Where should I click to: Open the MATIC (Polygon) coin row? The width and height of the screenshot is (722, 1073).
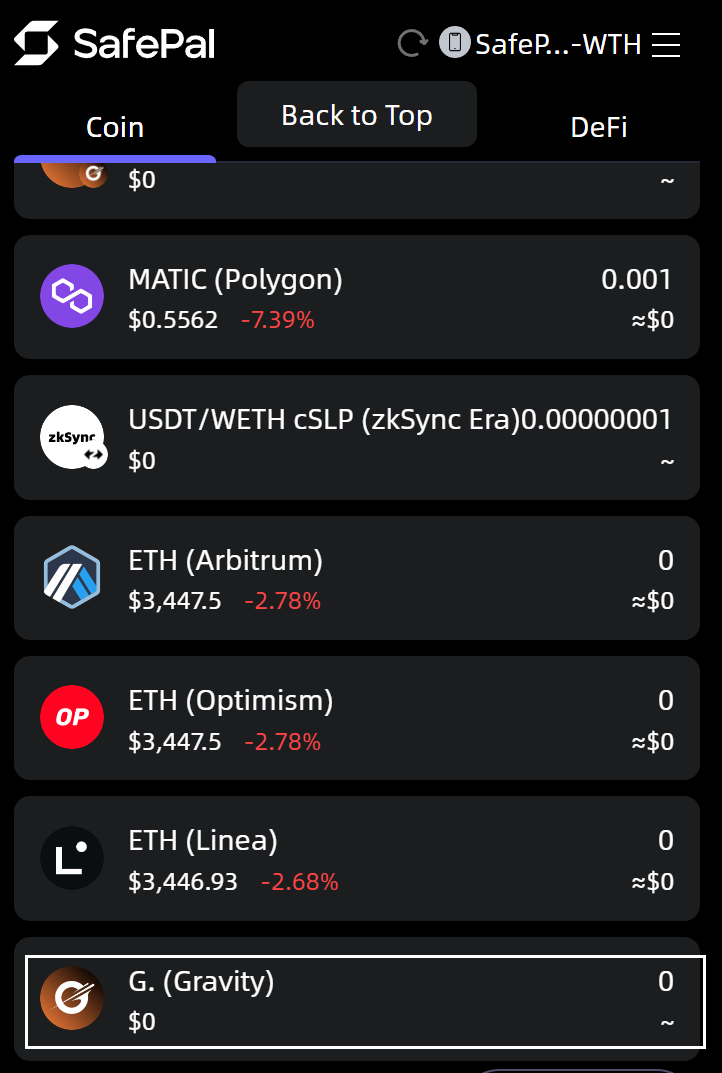pyautogui.click(x=357, y=297)
